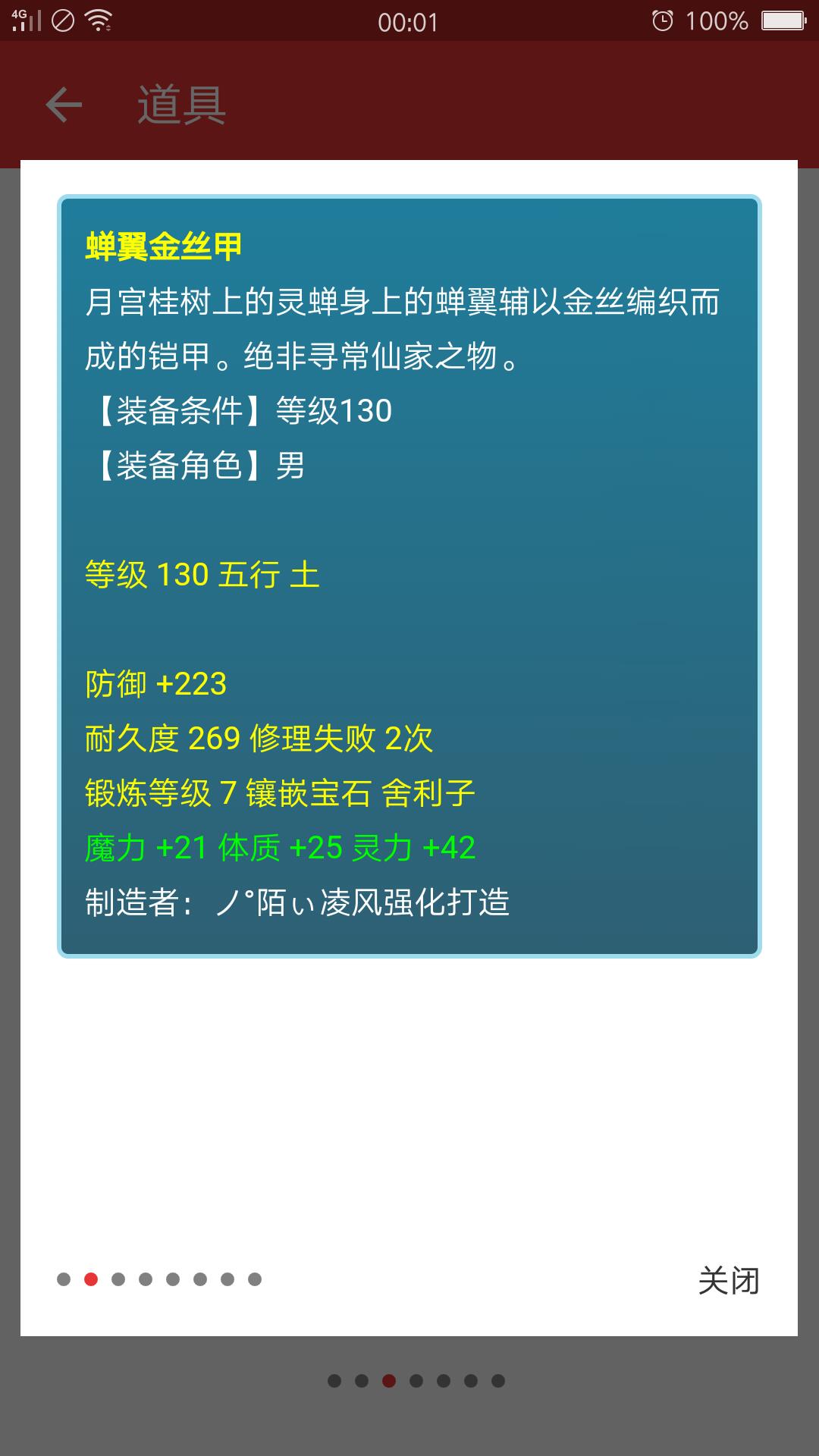This screenshot has height=1456, width=819.
Task: Close the item details dialog
Action: (728, 1281)
